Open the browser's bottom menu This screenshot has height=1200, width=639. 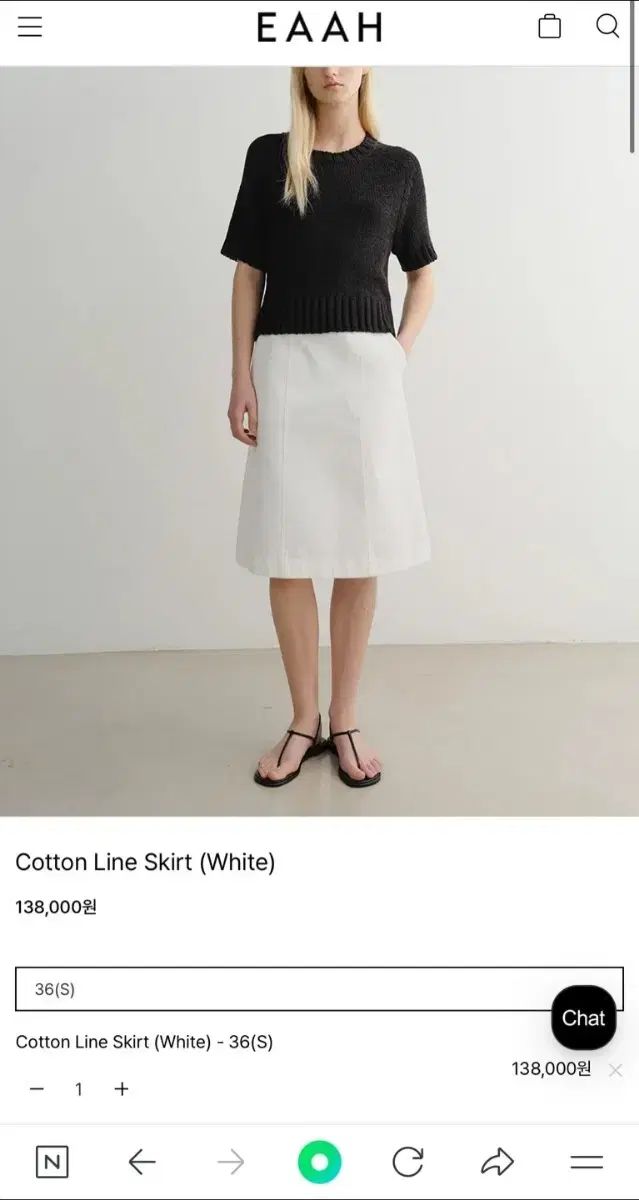tap(586, 1161)
